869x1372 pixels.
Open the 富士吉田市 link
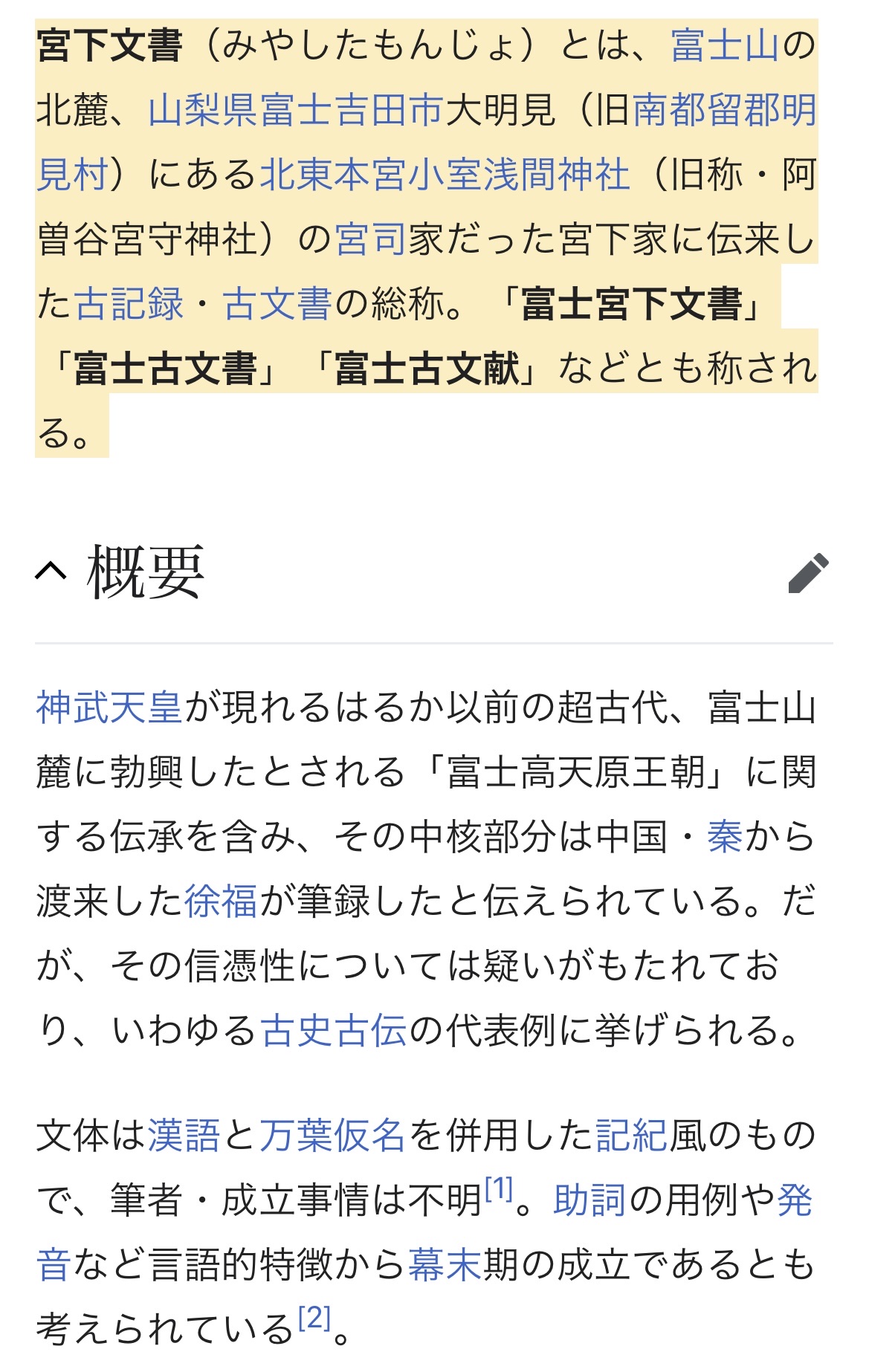(351, 111)
